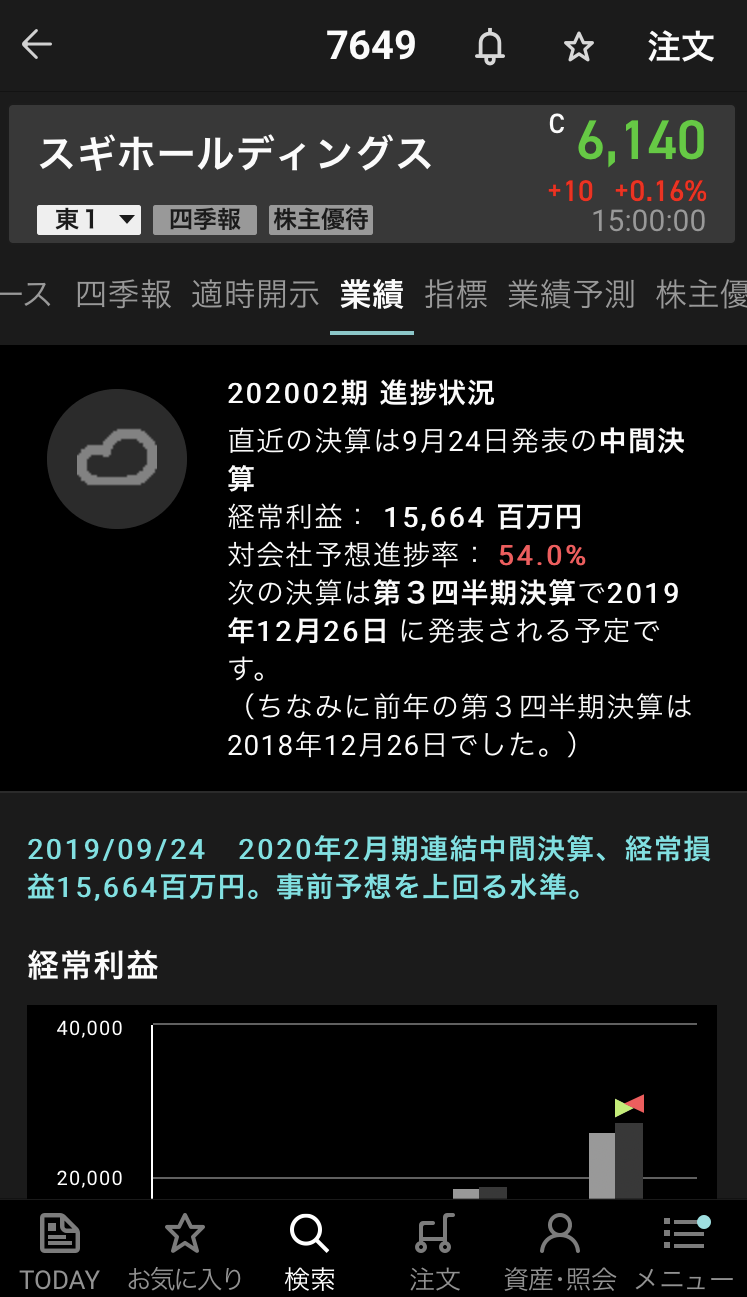Go back using the top-left arrow
The height and width of the screenshot is (1297, 747).
click(37, 45)
